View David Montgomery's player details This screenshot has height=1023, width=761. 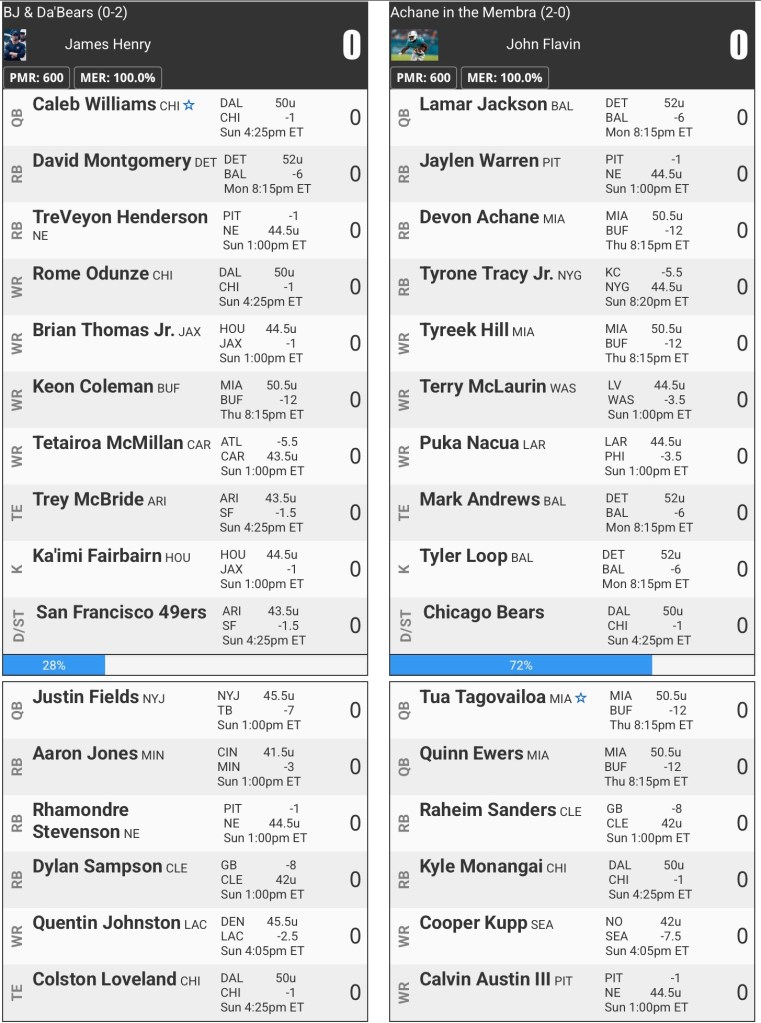click(x=111, y=161)
